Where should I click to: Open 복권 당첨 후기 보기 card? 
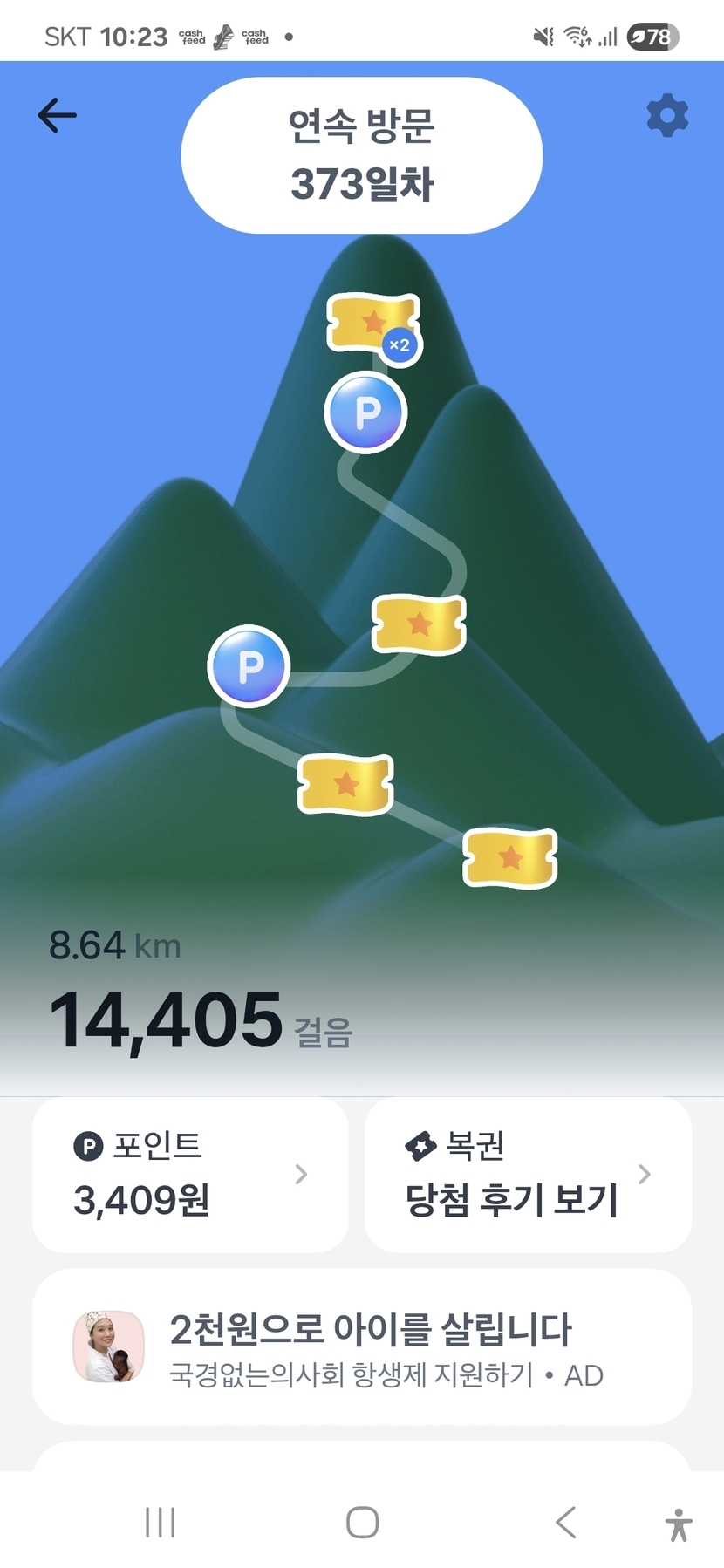click(528, 1175)
